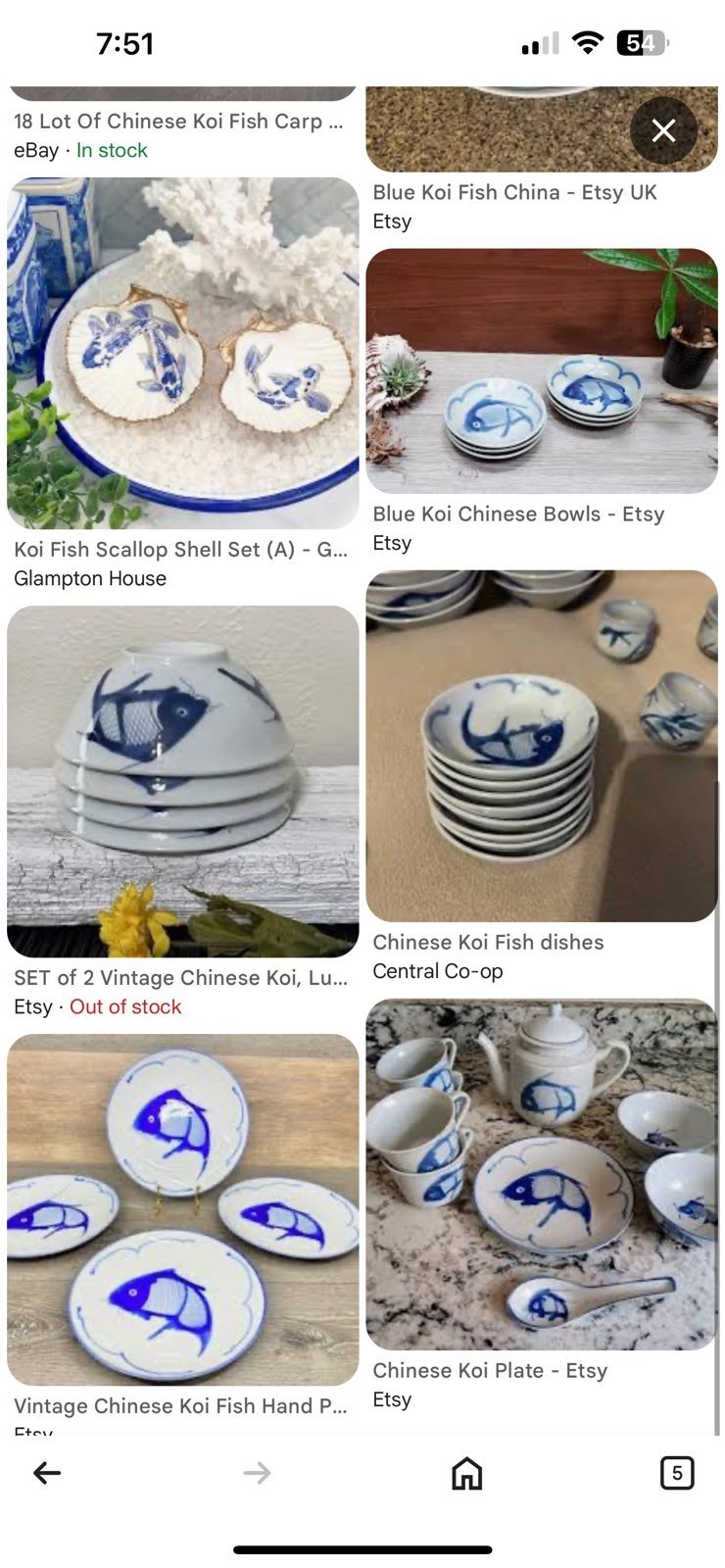This screenshot has height=1568, width=725.
Task: Go to the browser home page
Action: pos(467,1472)
